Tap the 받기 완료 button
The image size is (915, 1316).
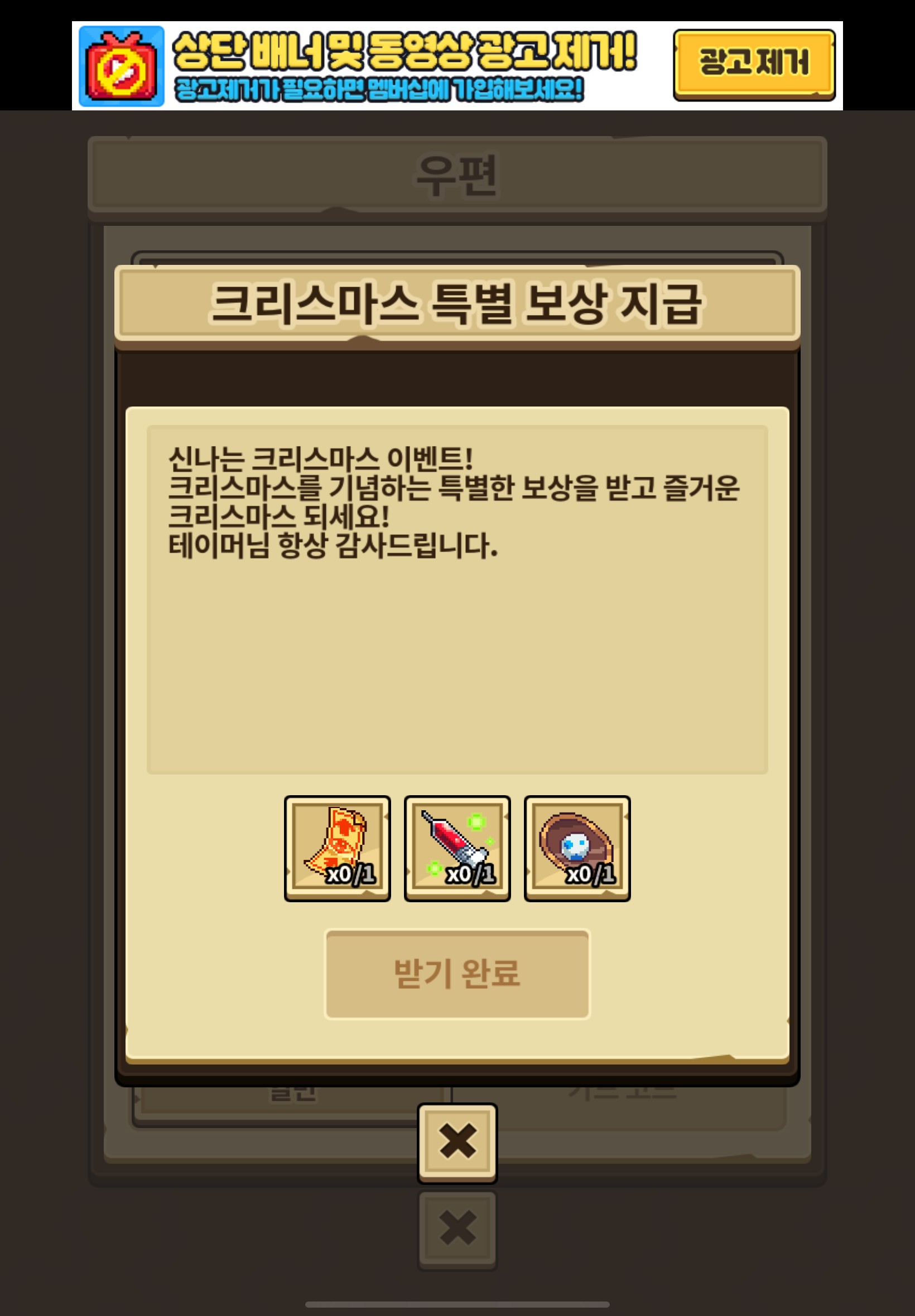point(457,974)
